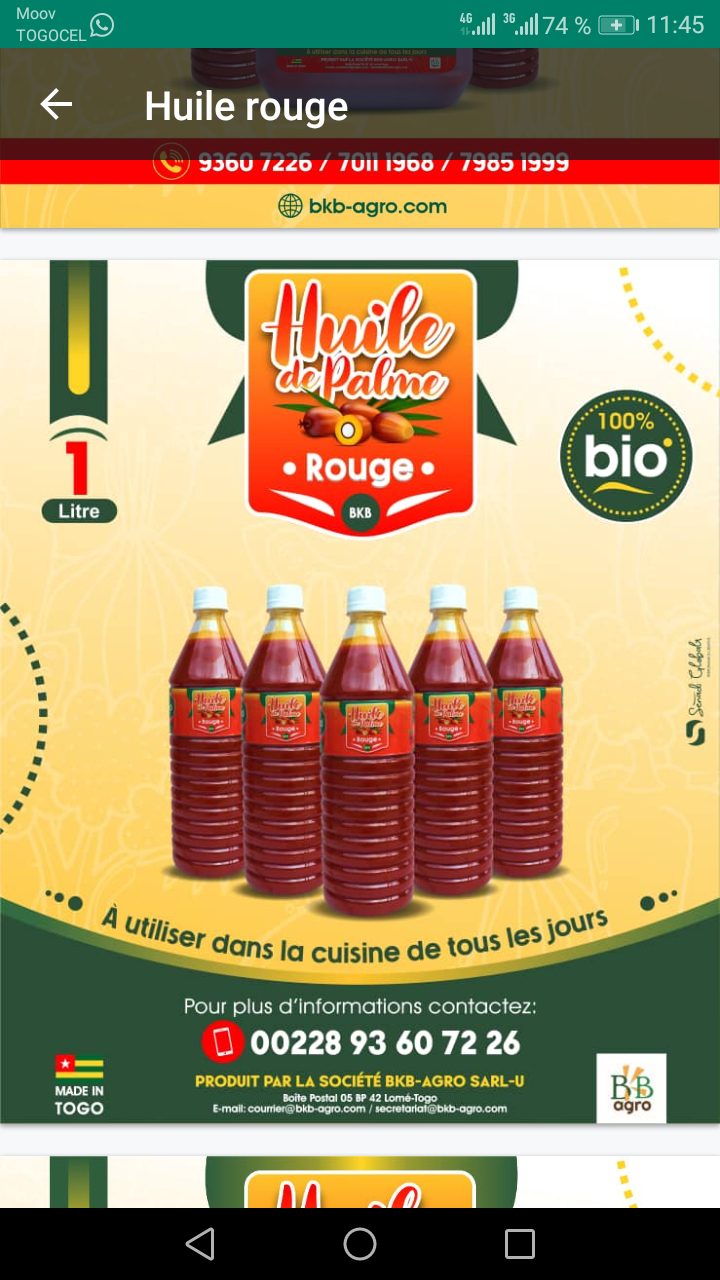Open recent apps from navigation bar
This screenshot has width=720, height=1280.
click(520, 1244)
